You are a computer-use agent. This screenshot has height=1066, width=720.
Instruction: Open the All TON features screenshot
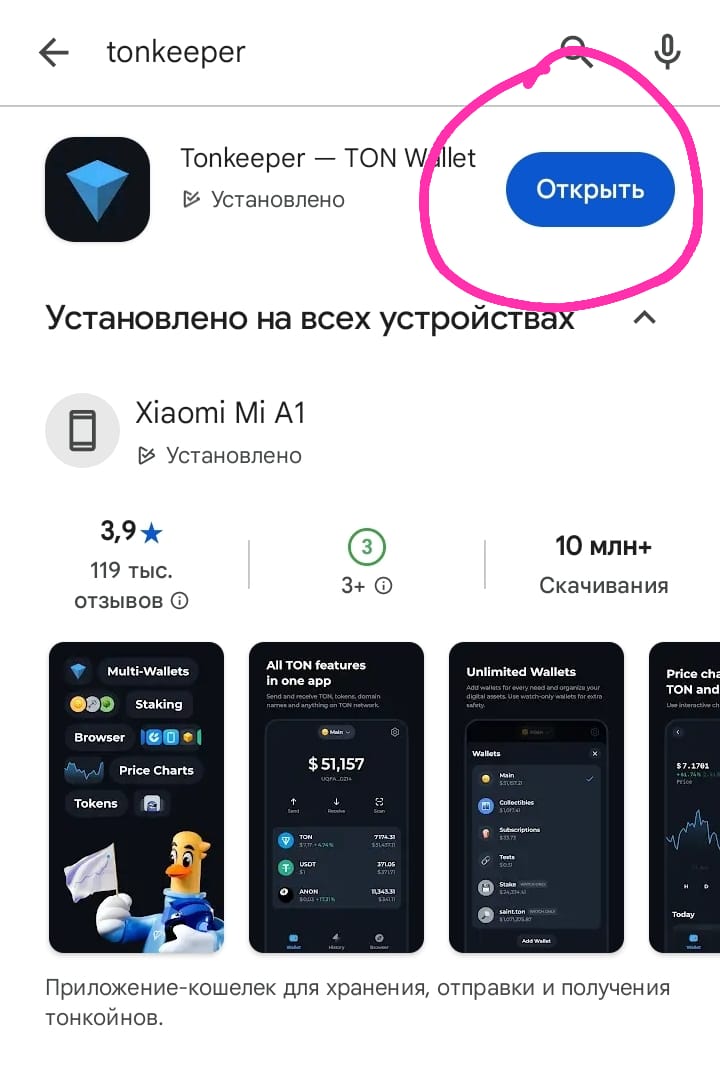click(336, 797)
